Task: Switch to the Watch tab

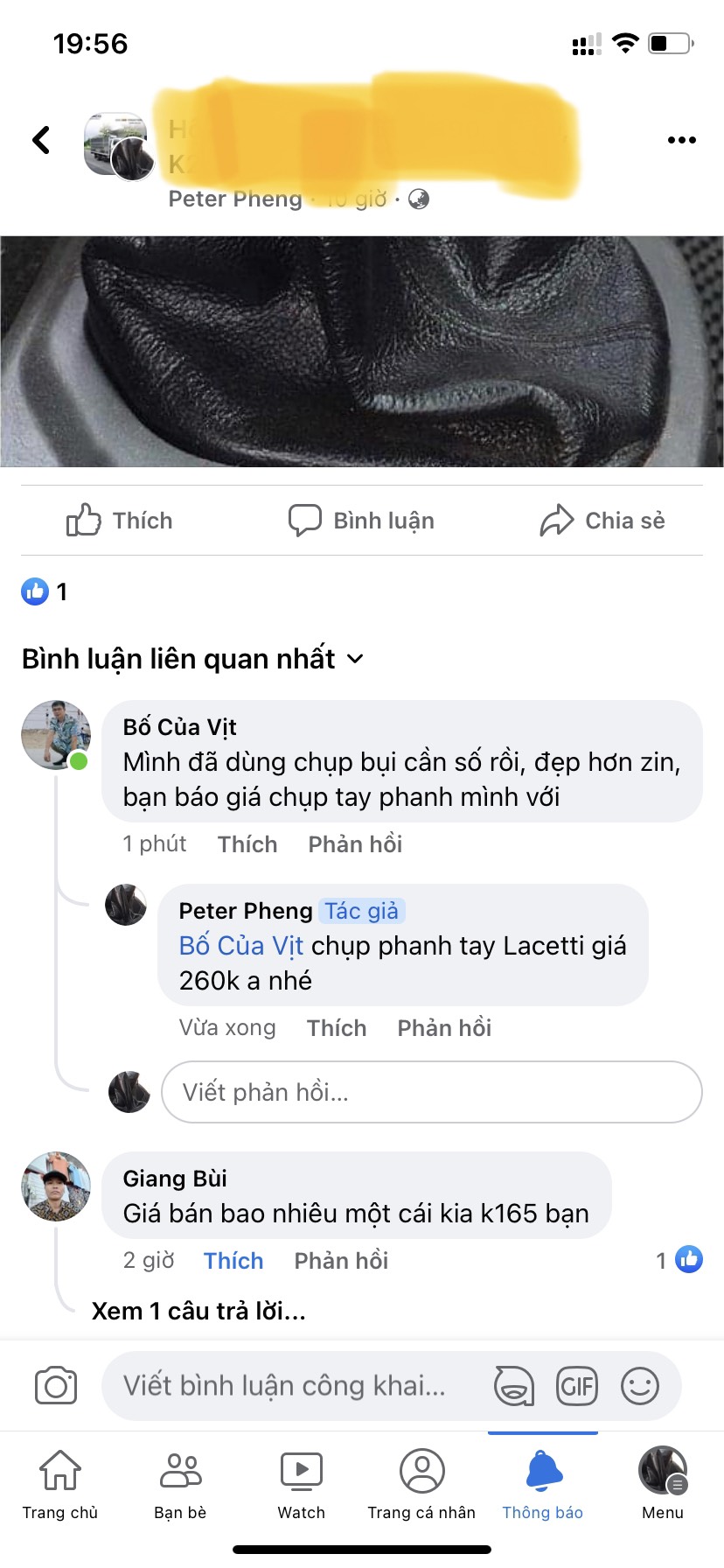Action: (x=302, y=1485)
